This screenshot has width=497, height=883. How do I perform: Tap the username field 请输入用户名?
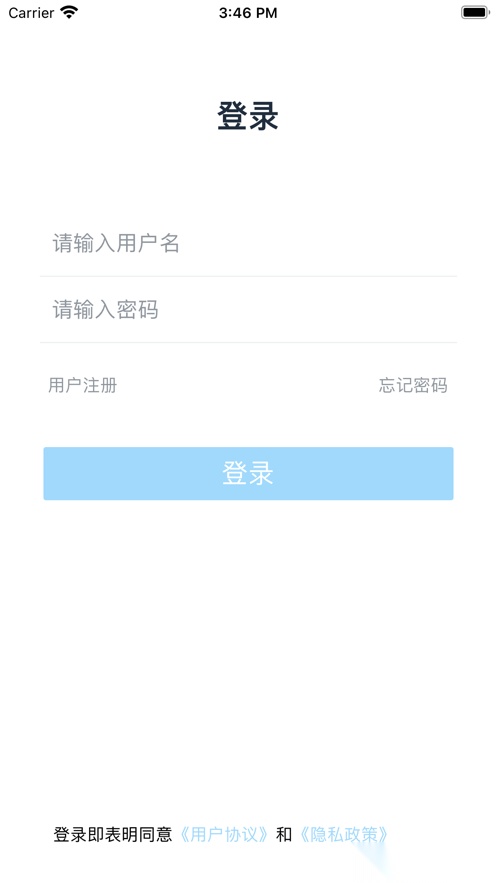coord(248,243)
